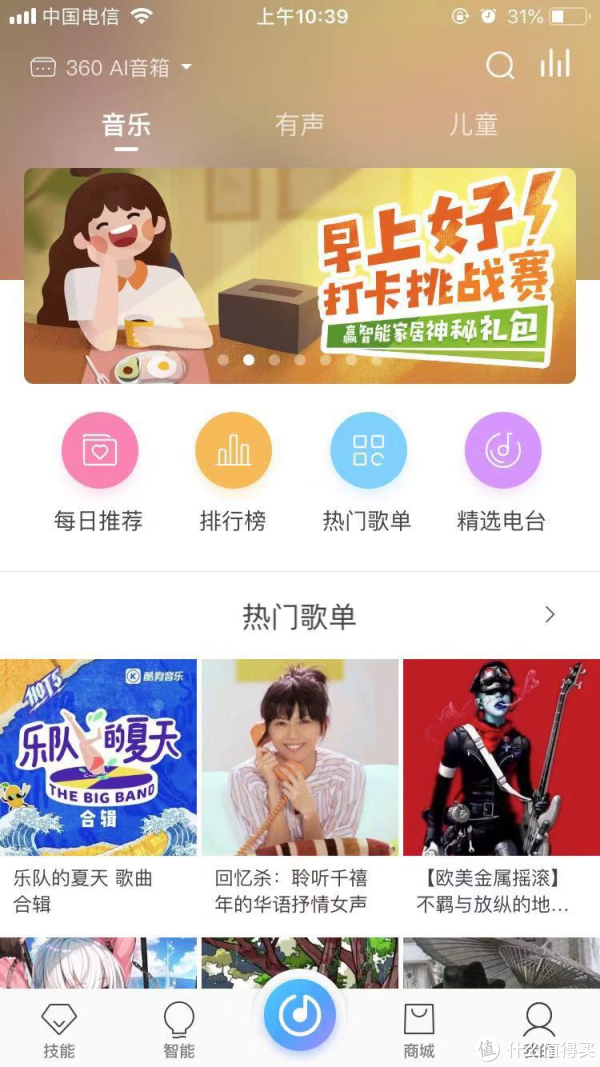The width and height of the screenshot is (600, 1067).
Task: Expand the 热门歌单 section with the chevron
Action: [549, 615]
